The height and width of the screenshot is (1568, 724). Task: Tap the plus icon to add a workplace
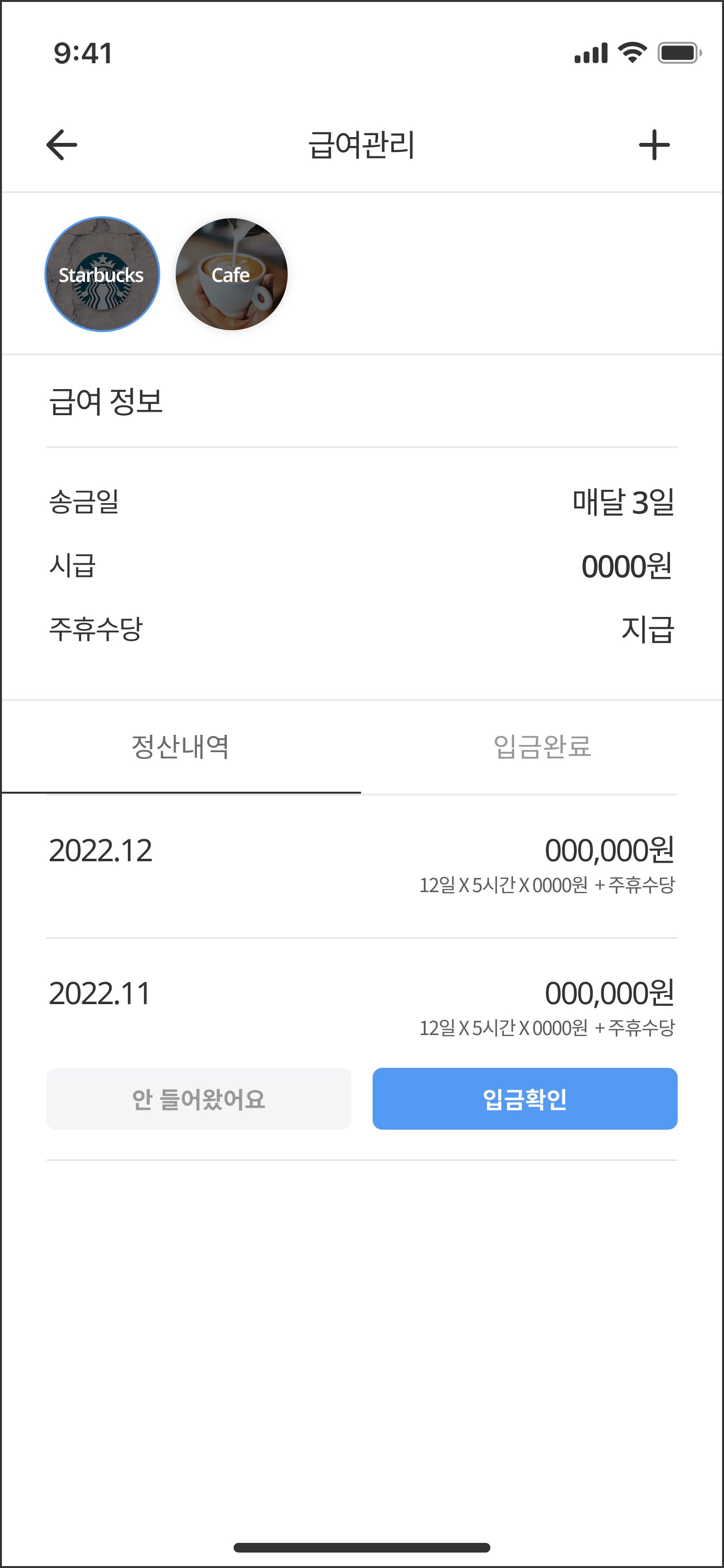[655, 144]
